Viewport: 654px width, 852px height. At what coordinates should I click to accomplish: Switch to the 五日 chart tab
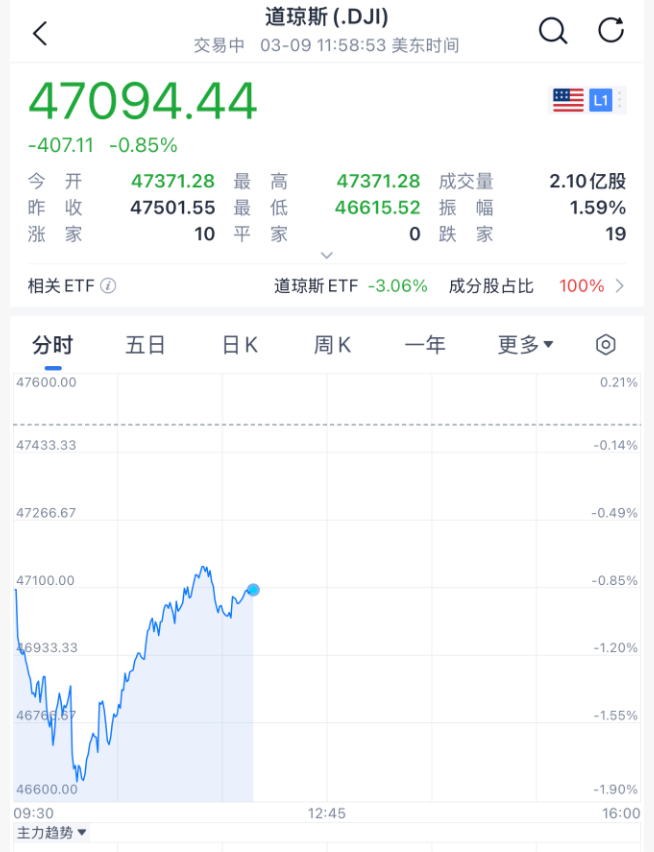pyautogui.click(x=145, y=346)
